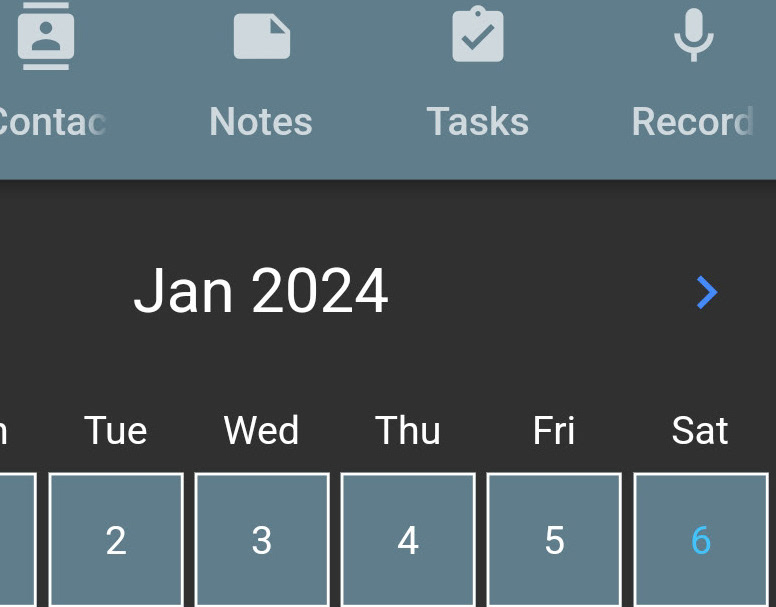Switch to the Notes tab
The width and height of the screenshot is (776, 607).
(261, 75)
